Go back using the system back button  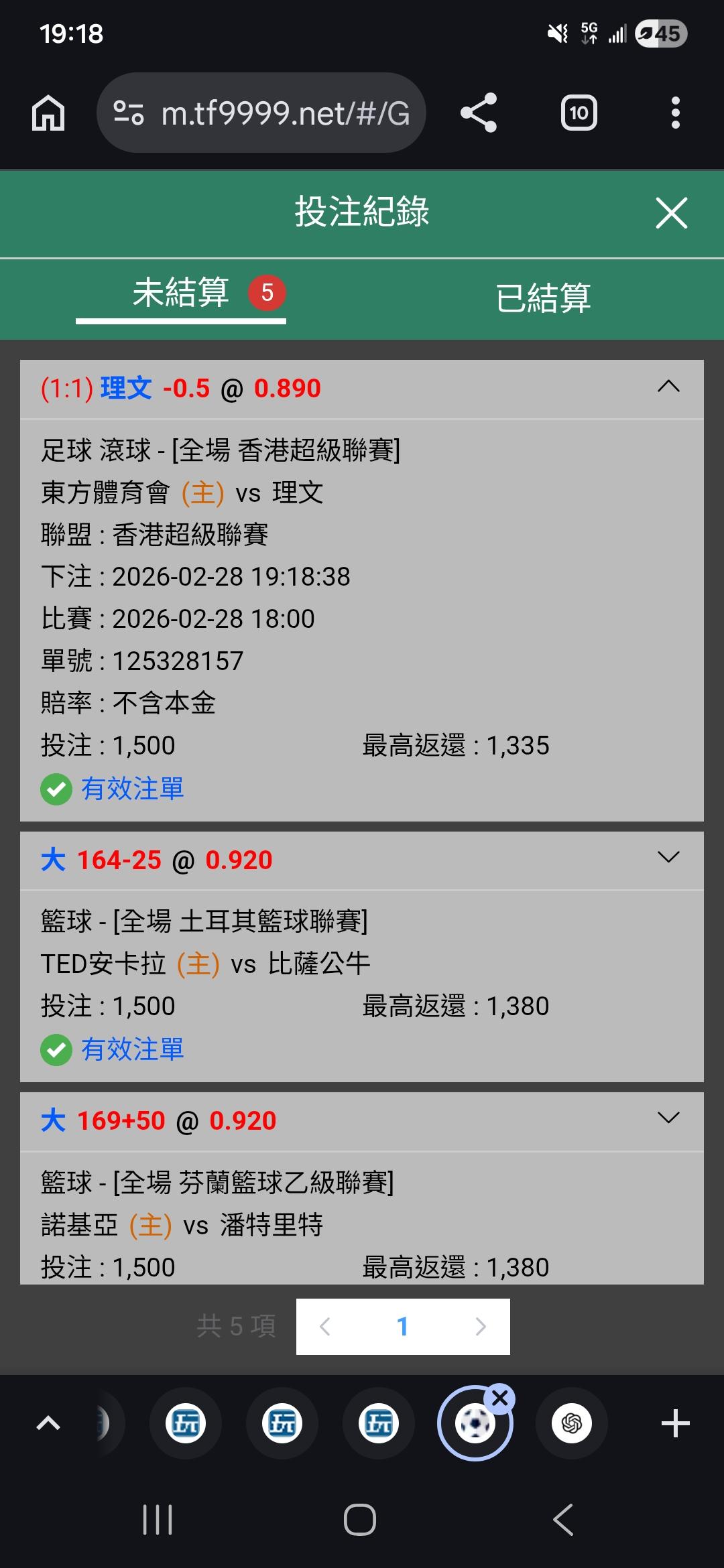pos(563,1520)
